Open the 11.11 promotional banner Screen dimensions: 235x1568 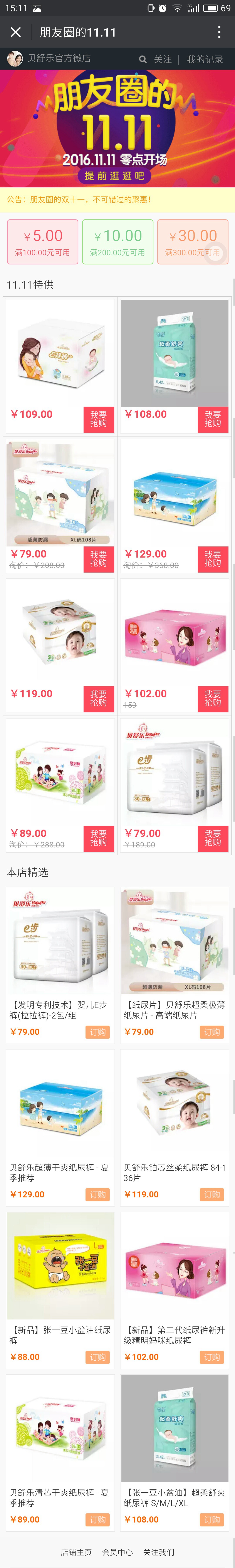tap(117, 128)
